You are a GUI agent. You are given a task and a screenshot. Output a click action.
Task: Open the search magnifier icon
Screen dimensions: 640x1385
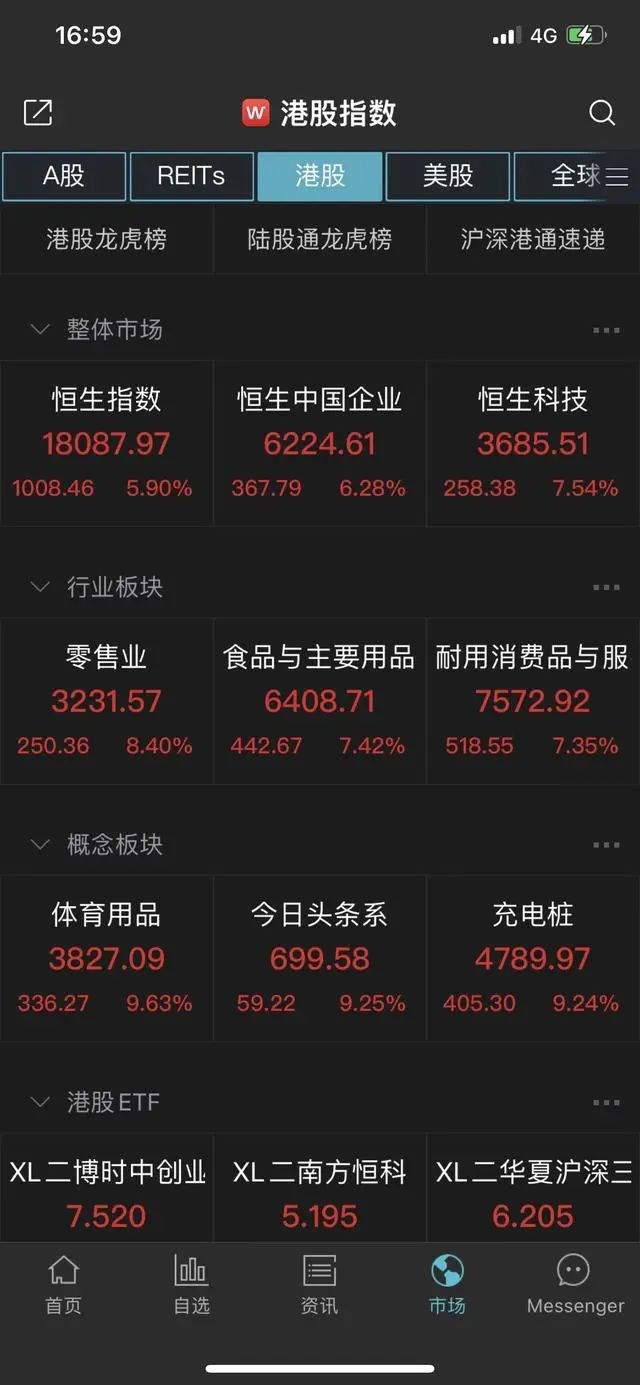coord(601,113)
